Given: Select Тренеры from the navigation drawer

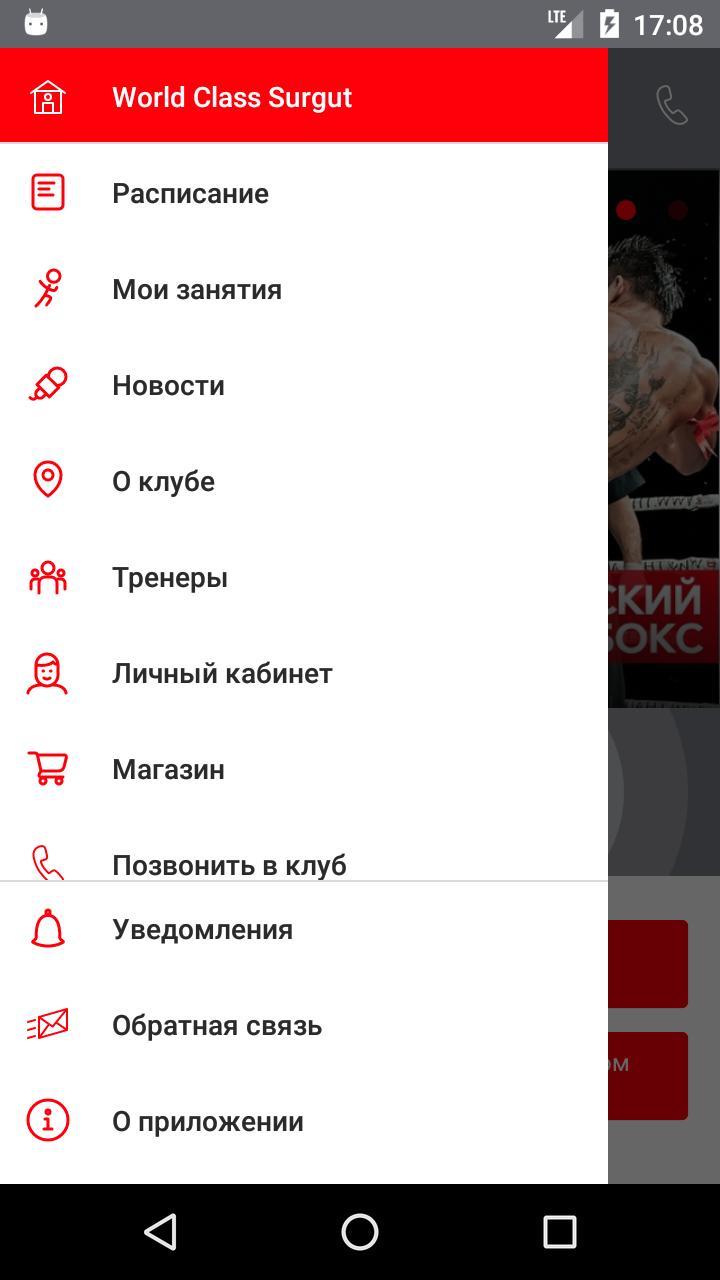Looking at the screenshot, I should [x=170, y=576].
